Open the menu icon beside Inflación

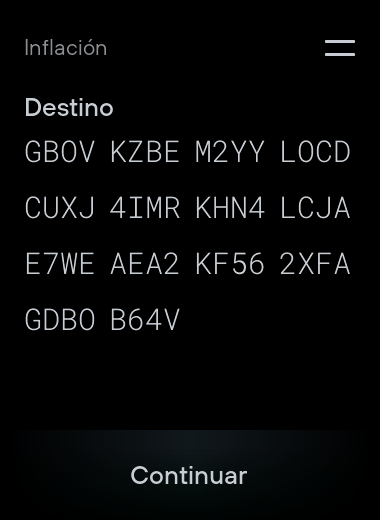[x=340, y=48]
